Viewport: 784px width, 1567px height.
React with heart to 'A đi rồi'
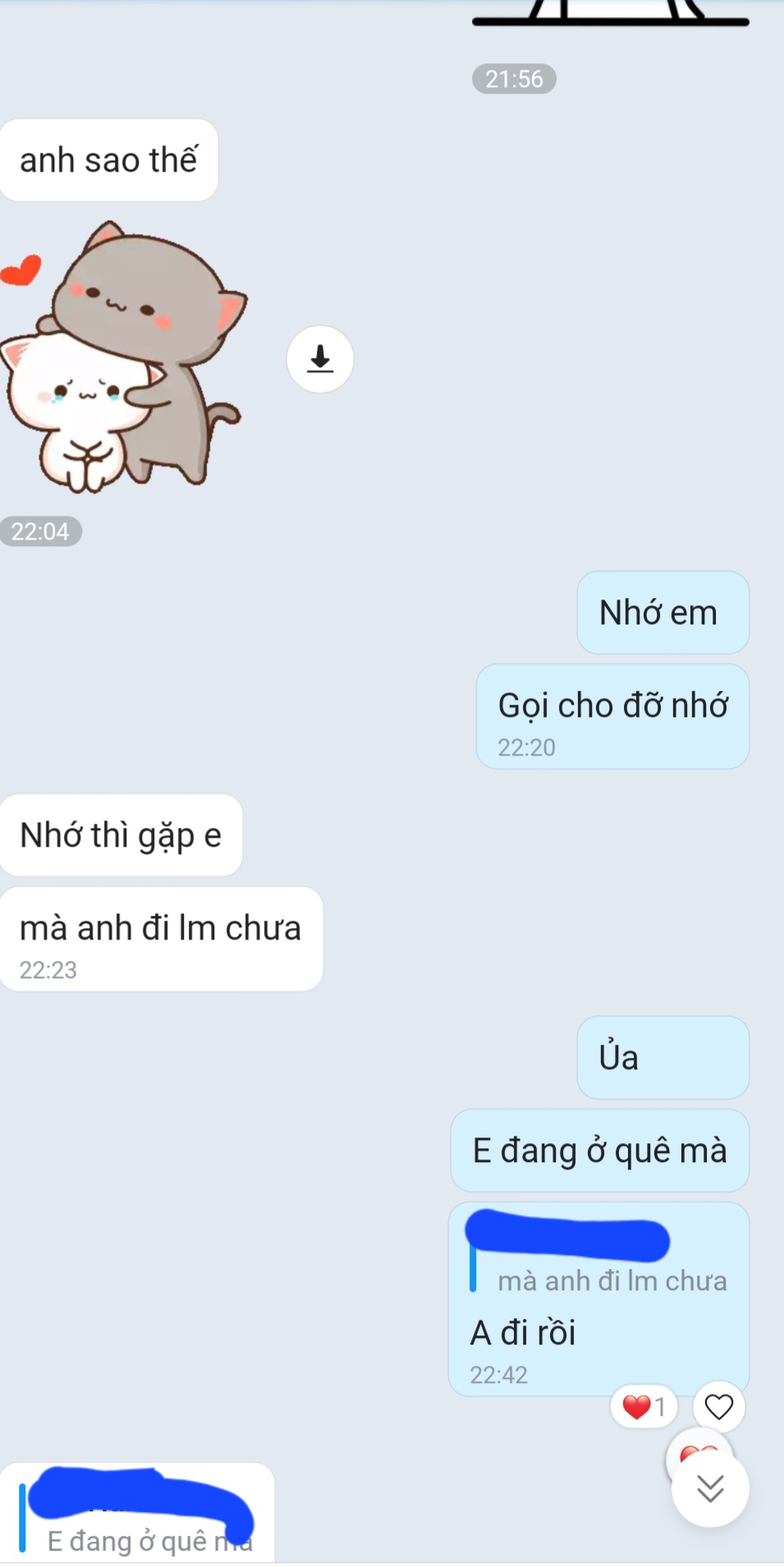[718, 1407]
